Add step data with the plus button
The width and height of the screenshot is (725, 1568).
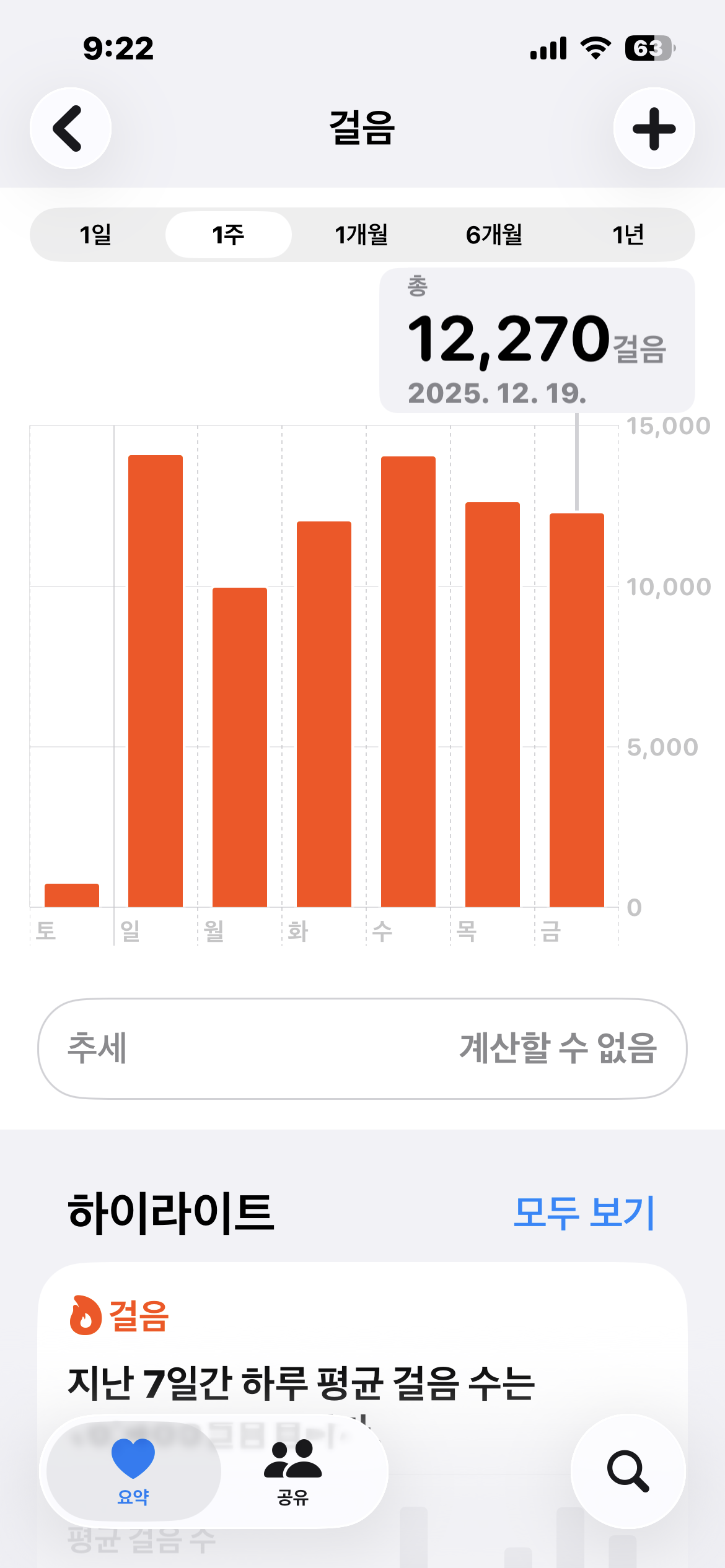point(654,128)
